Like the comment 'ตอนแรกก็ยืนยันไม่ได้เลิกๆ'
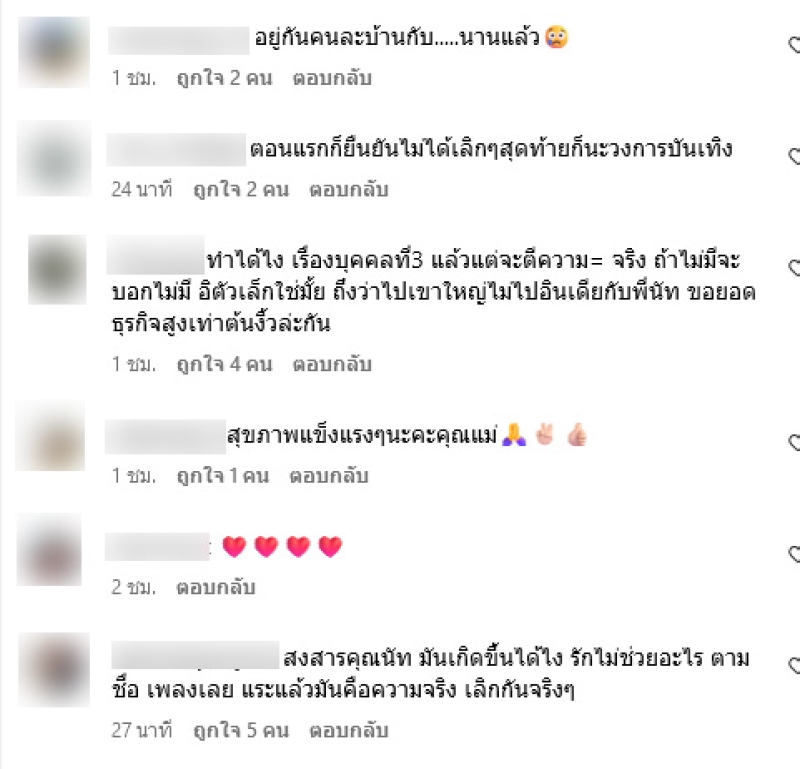 (793, 157)
